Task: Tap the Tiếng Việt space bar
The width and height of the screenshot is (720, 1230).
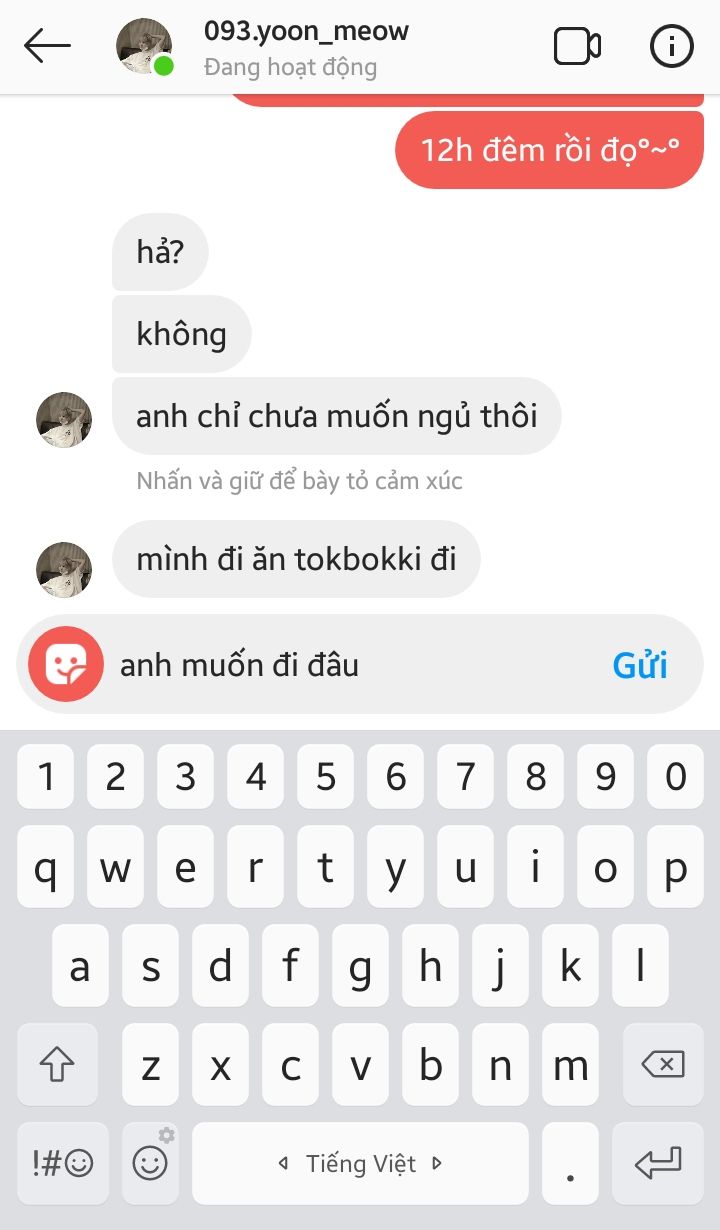Action: [x=360, y=1163]
